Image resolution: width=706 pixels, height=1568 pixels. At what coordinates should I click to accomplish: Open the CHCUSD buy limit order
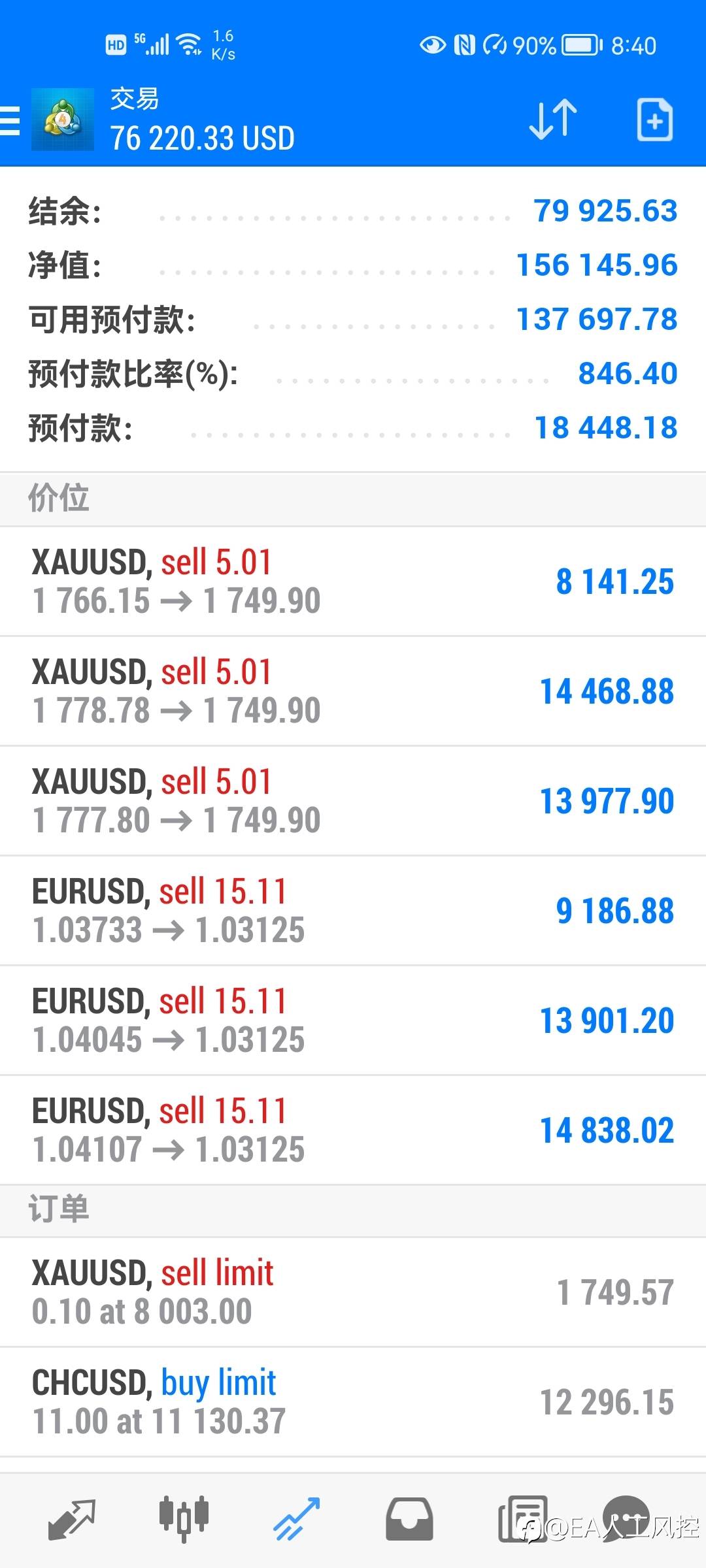coord(353,1402)
